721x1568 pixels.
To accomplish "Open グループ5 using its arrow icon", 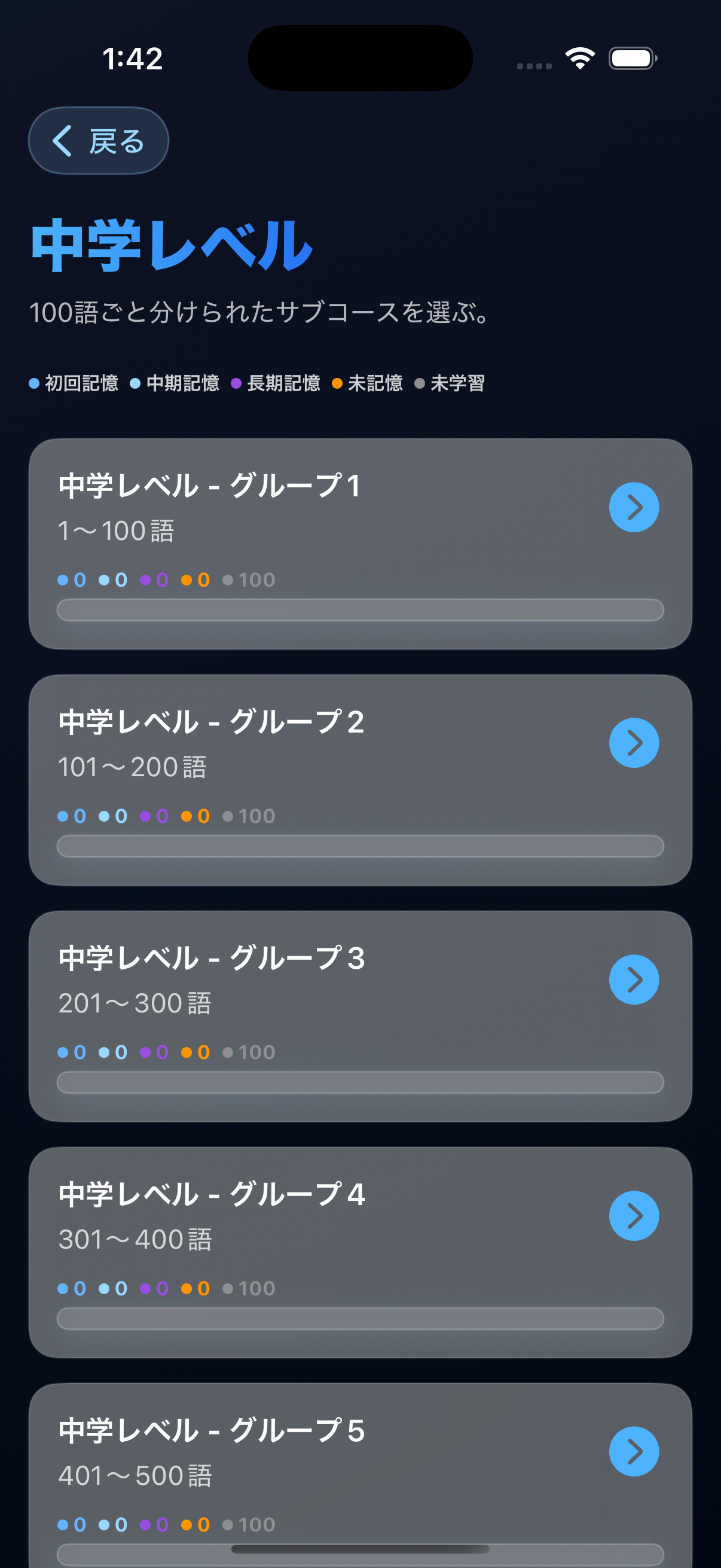I will [633, 1451].
